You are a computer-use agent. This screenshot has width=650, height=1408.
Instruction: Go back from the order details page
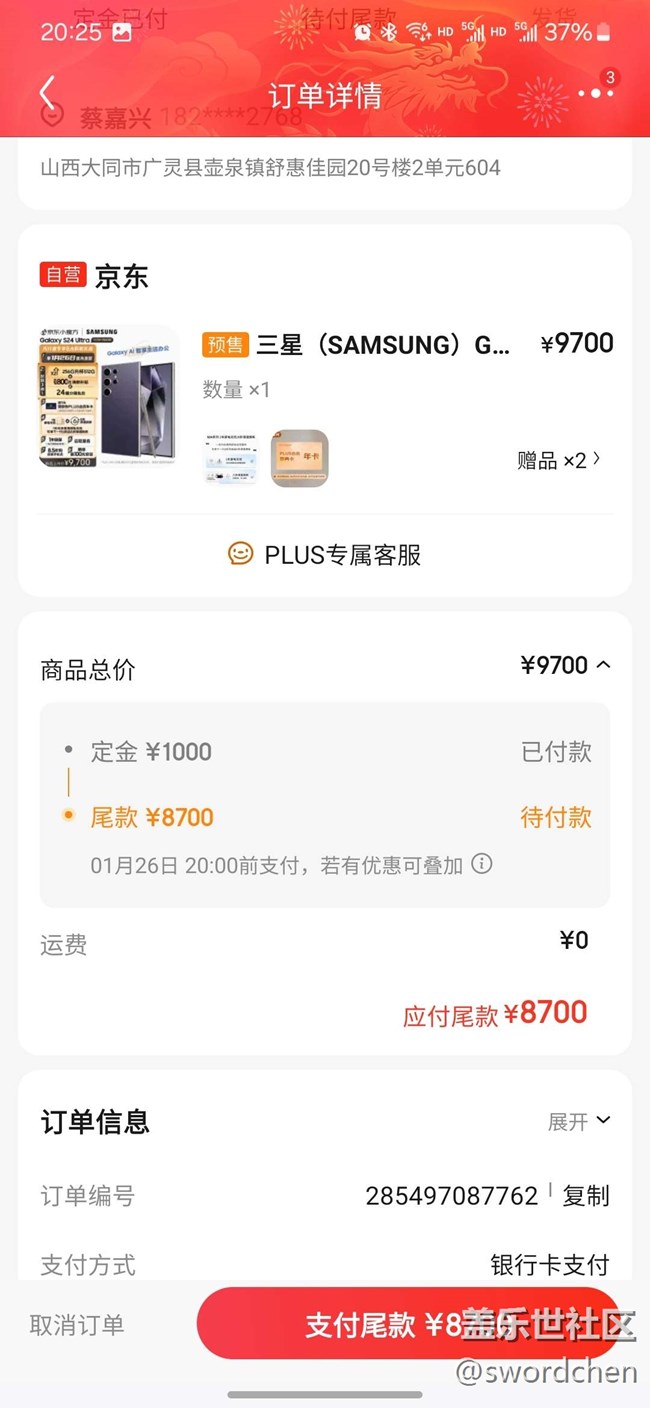(47, 94)
